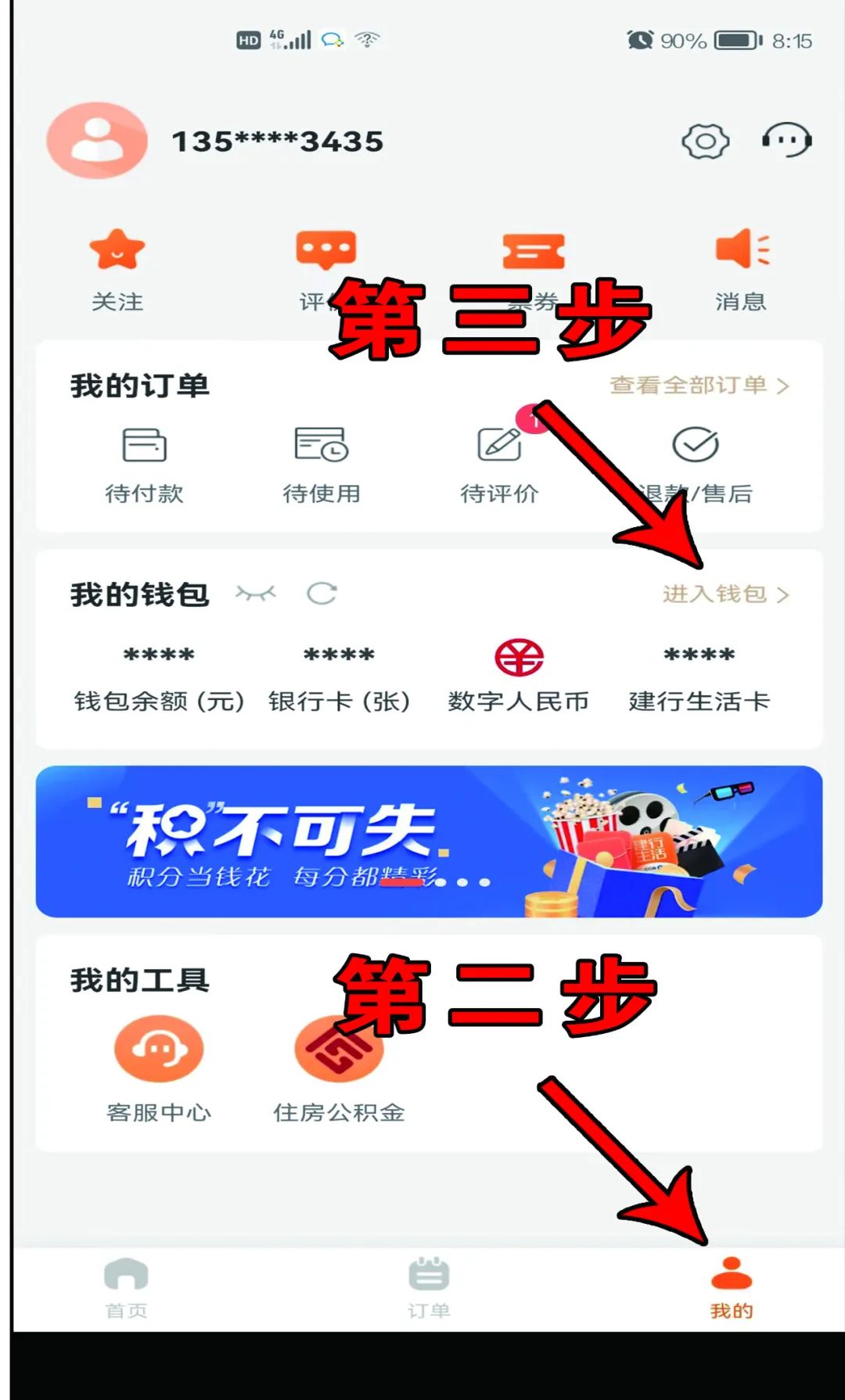The height and width of the screenshot is (1400, 845).
Task: Open the settings gear icon
Action: [705, 142]
